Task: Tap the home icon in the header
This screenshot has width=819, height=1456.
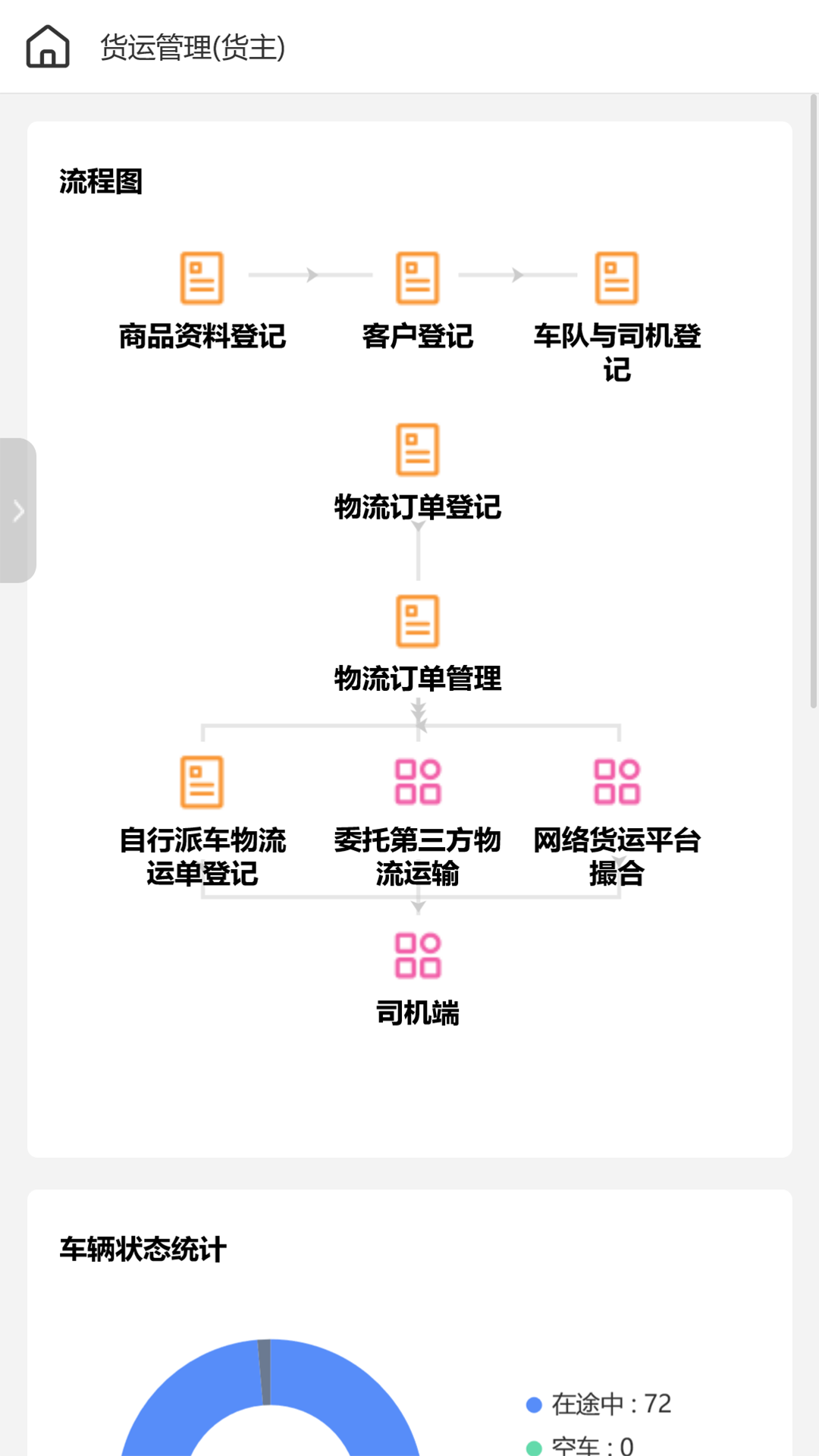Action: coord(48,47)
